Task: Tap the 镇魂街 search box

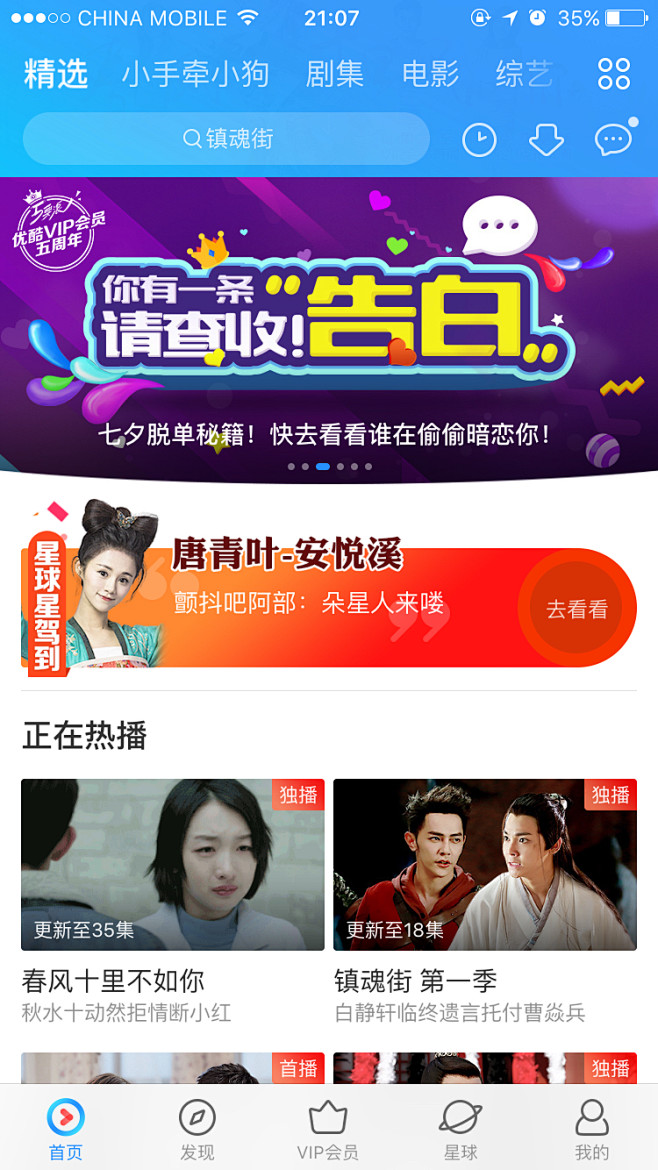Action: (x=226, y=139)
